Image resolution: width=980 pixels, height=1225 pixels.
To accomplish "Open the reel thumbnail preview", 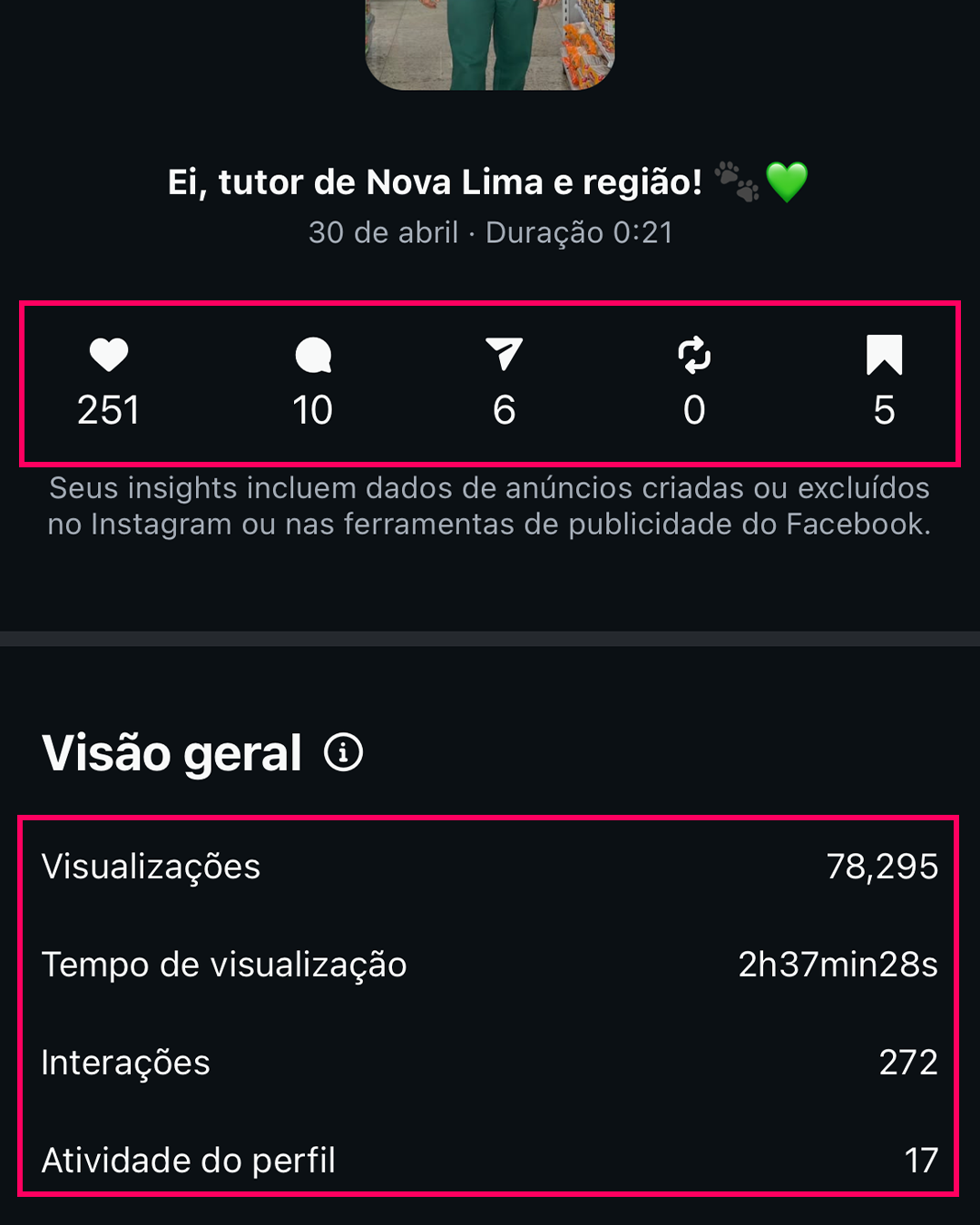I will pos(490,44).
